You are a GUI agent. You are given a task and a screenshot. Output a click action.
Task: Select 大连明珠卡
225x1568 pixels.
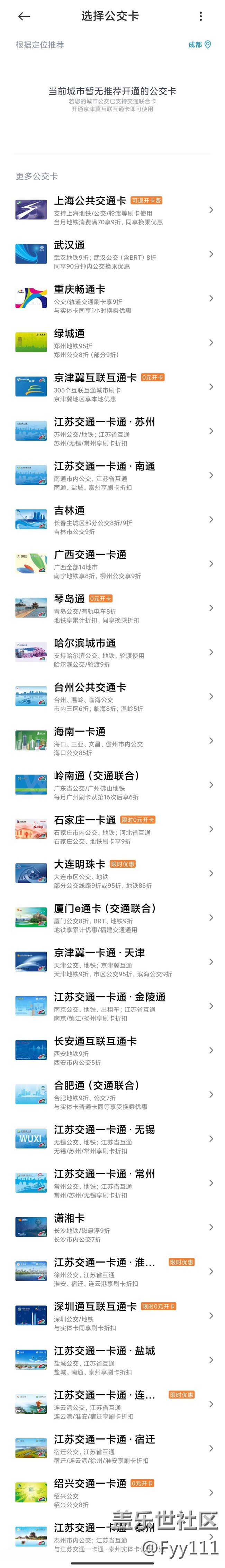[x=112, y=874]
